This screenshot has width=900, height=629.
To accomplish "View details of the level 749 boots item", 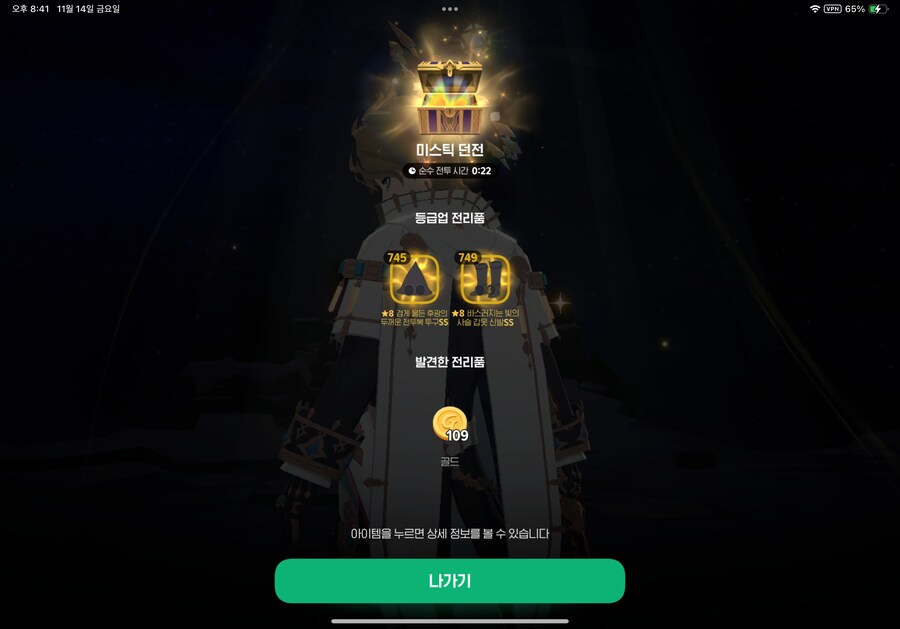I will pos(485,279).
